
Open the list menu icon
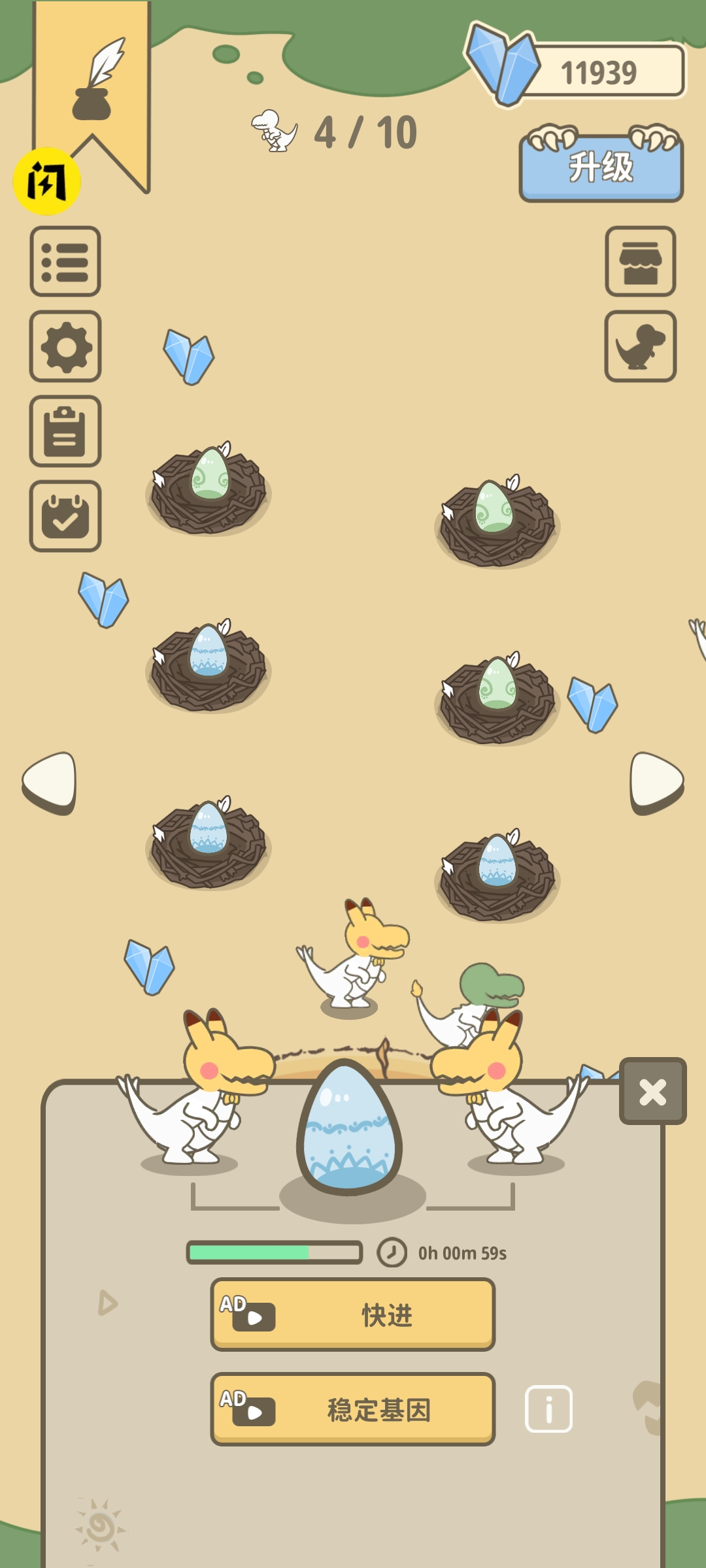pos(65,261)
